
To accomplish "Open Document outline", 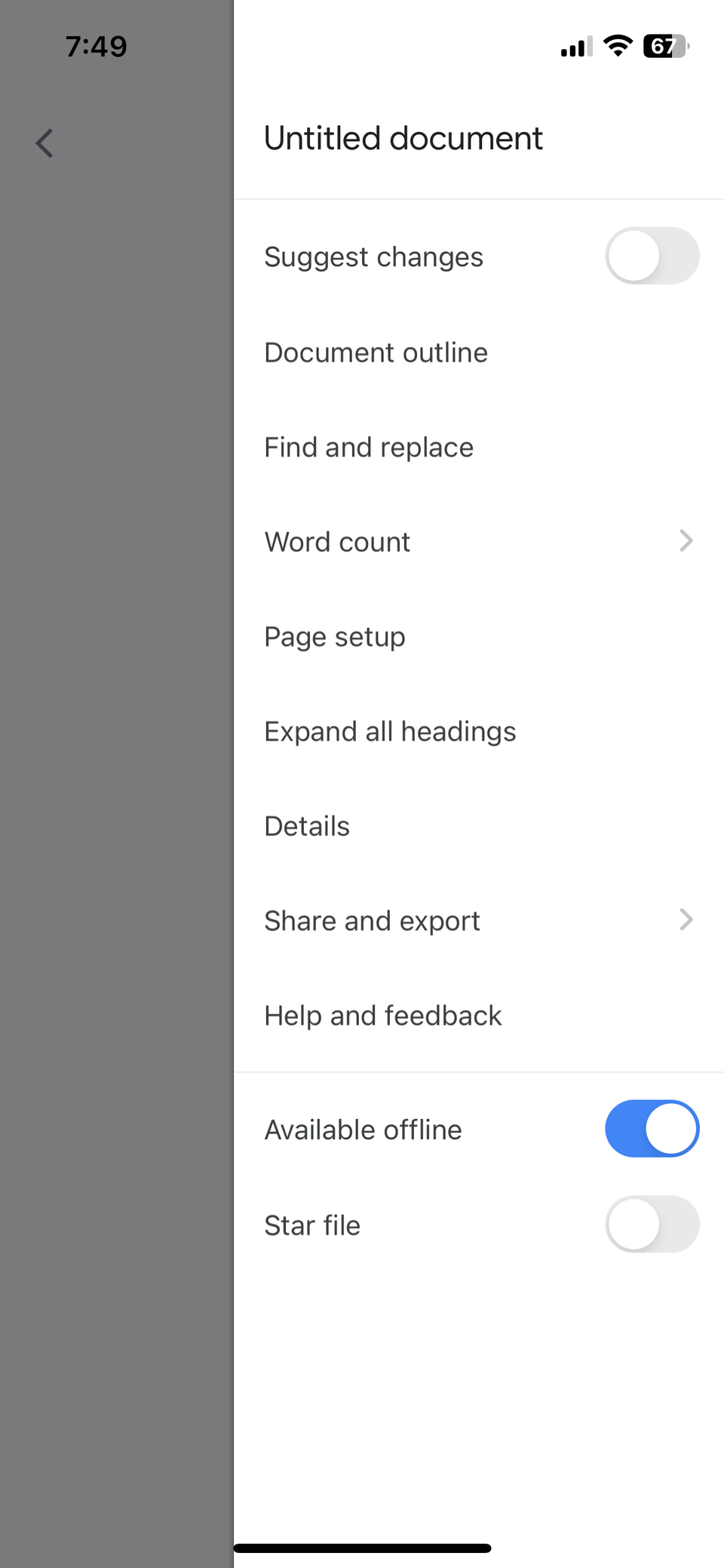I will click(376, 352).
